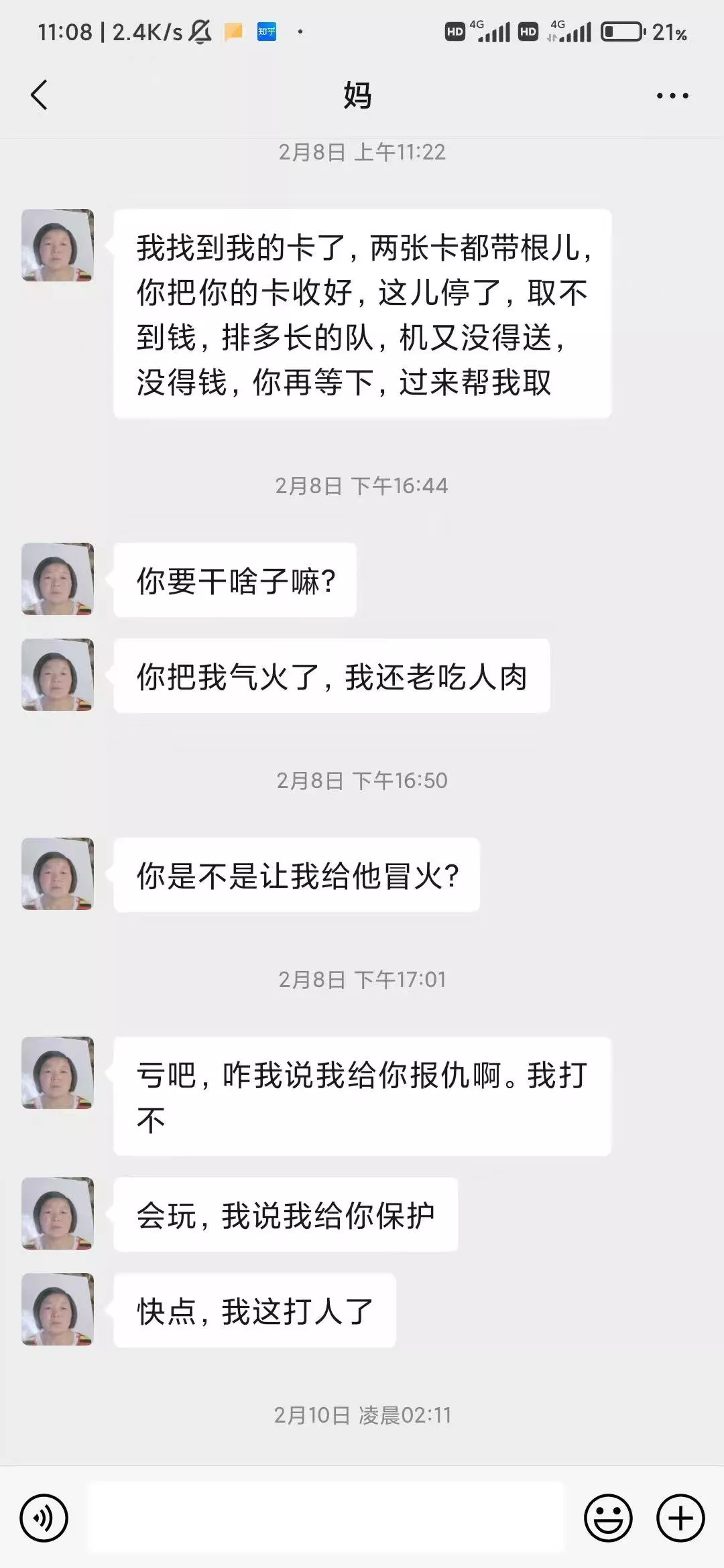Screen dimensions: 724x1568
Task: Open the three-dot chat options menu
Action: (x=672, y=96)
